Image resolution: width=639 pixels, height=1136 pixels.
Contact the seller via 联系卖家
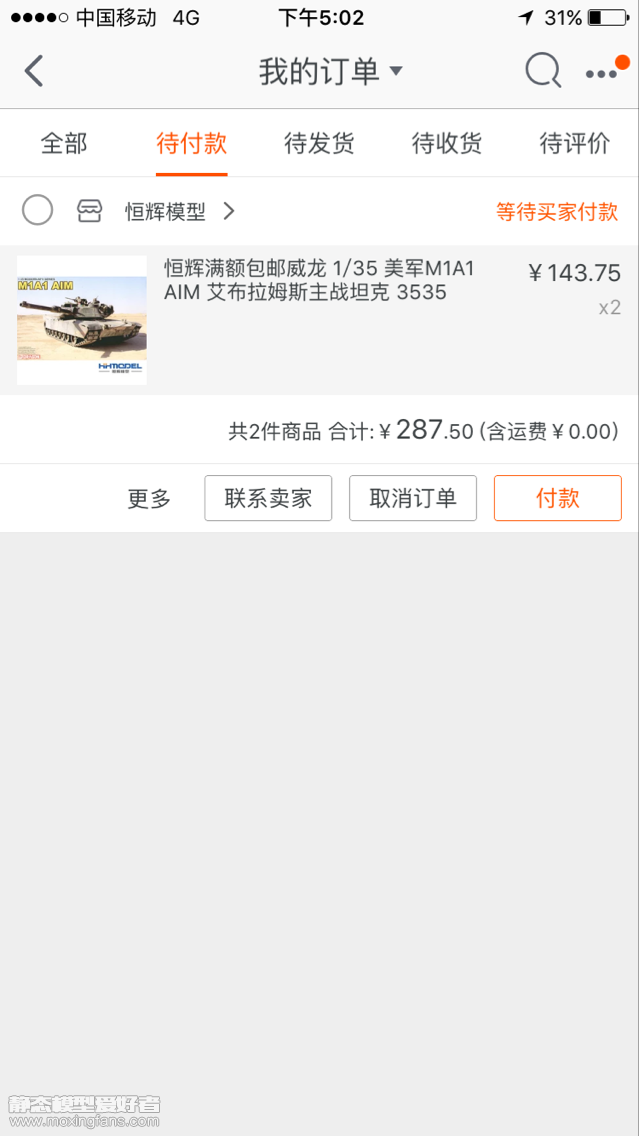tap(268, 498)
